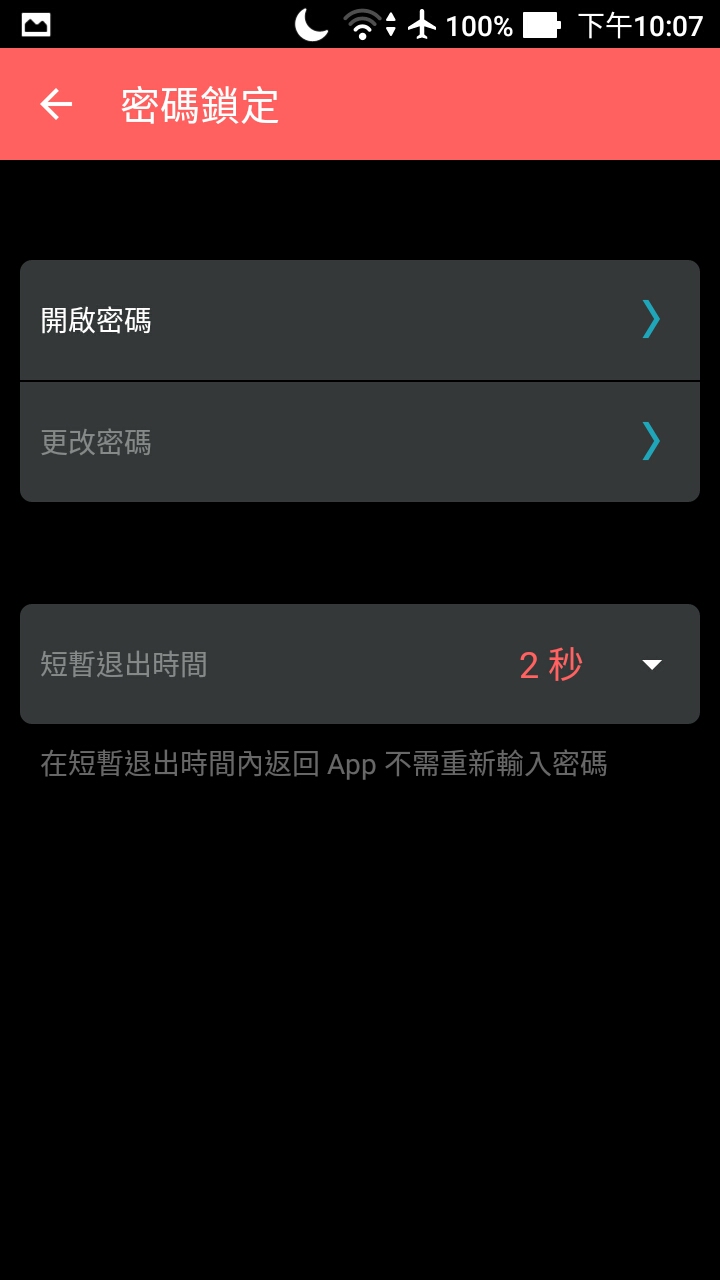The height and width of the screenshot is (1280, 720).
Task: Open the 開啟密碼 row
Action: (360, 320)
